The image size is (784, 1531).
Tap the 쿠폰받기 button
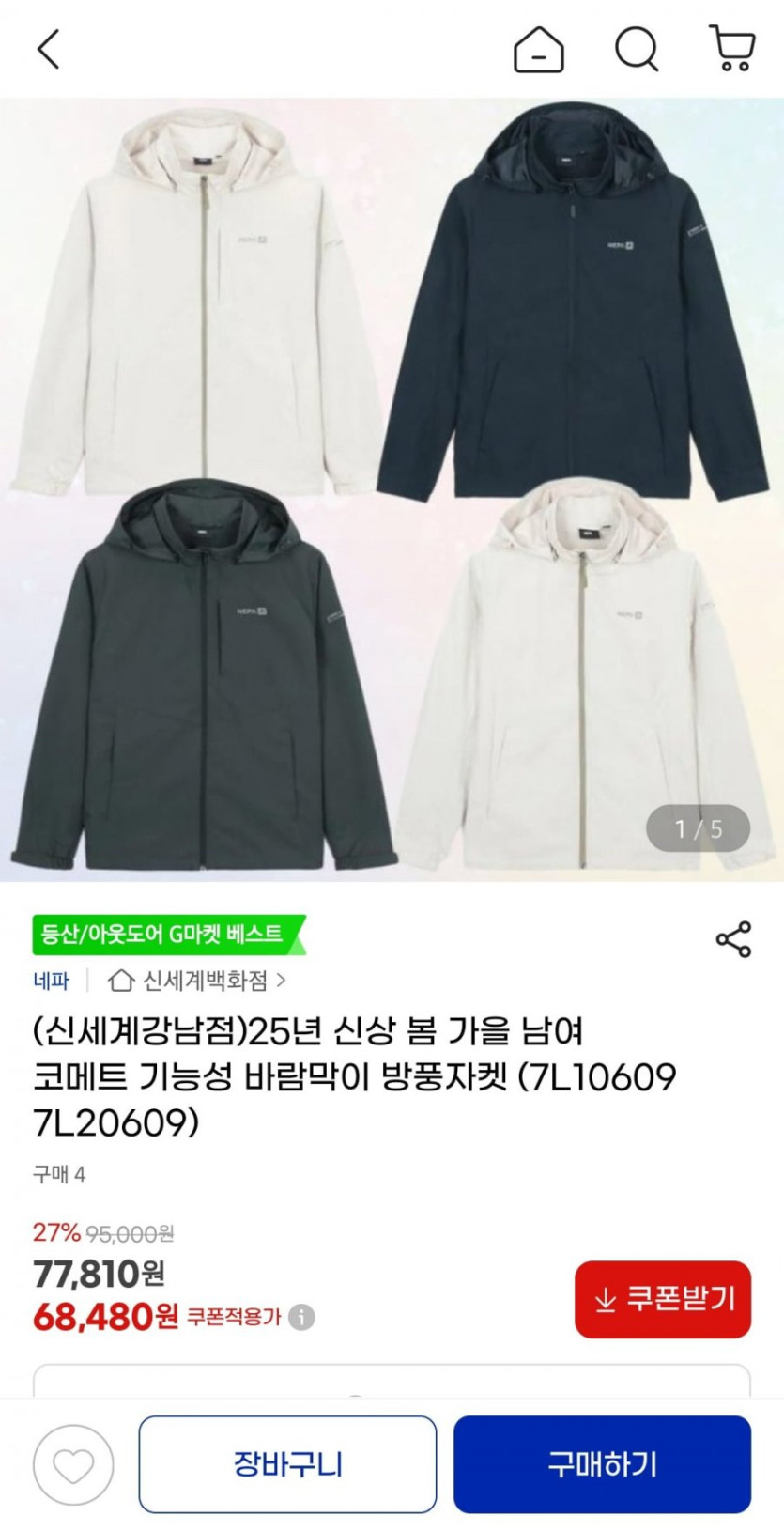663,1299
